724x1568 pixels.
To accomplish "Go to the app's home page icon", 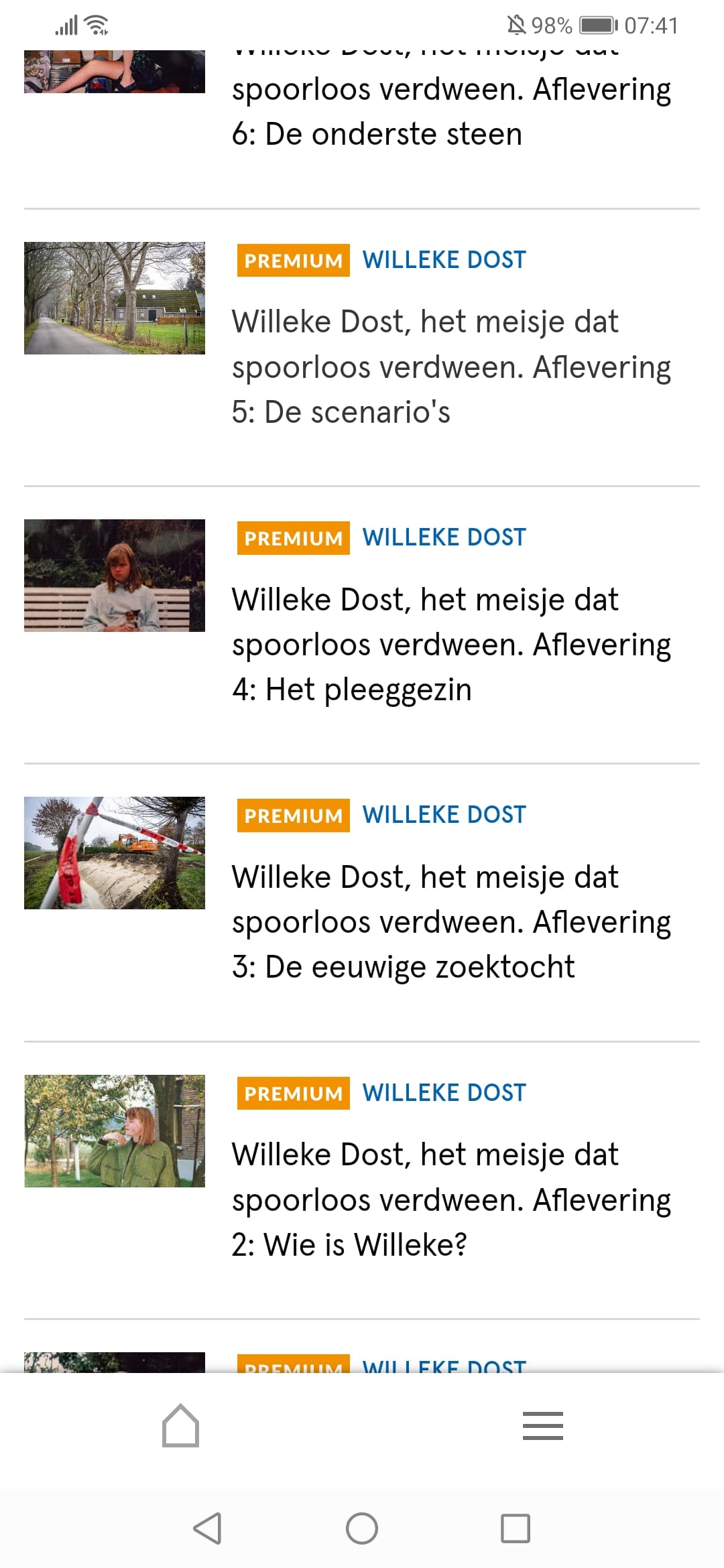I will pos(181,1425).
